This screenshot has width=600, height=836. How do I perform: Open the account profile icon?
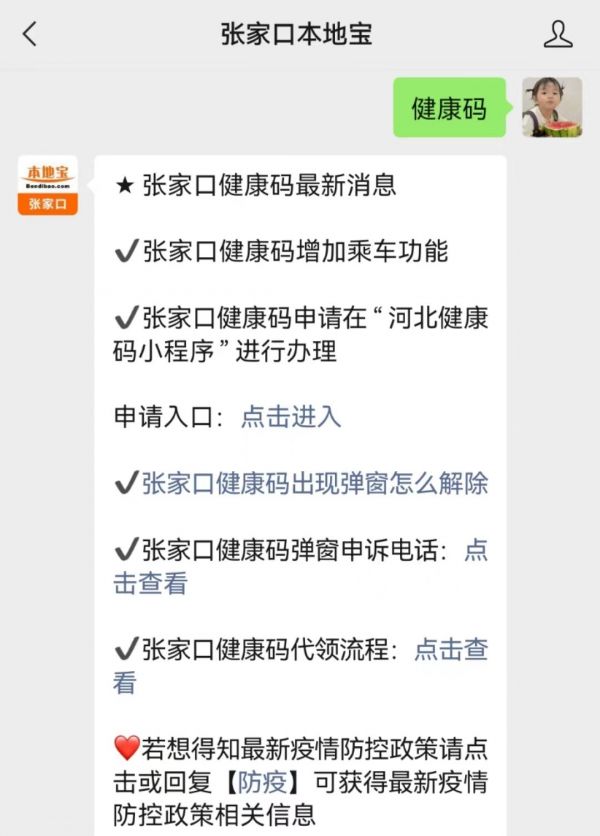pyautogui.click(x=558, y=34)
